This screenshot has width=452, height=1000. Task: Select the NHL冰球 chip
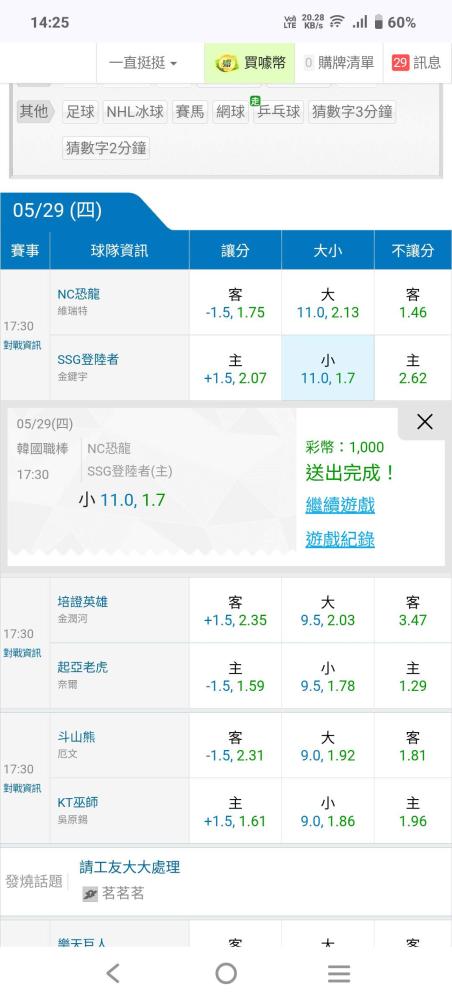[x=135, y=112]
